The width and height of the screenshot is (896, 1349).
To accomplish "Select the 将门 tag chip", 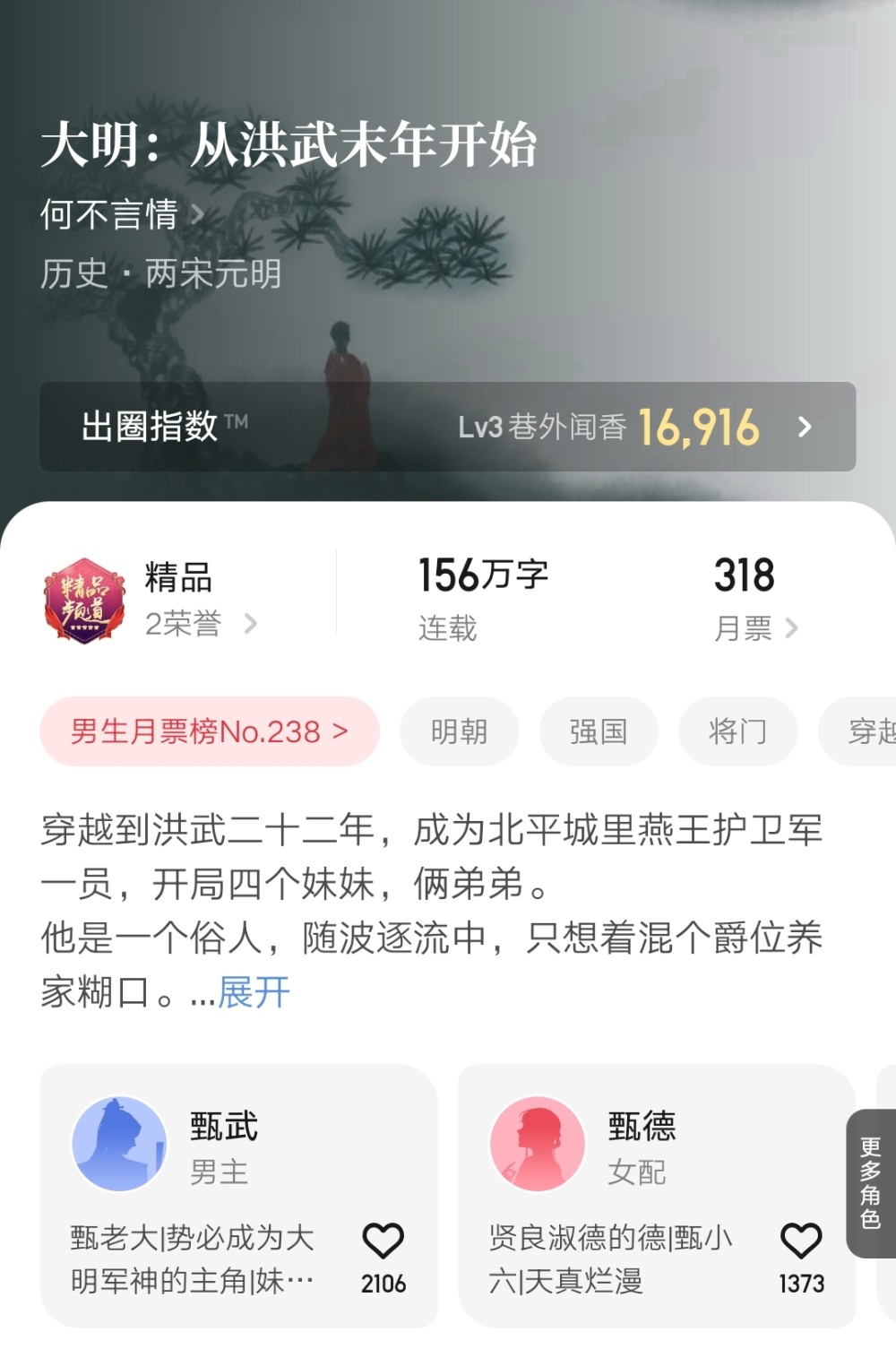I will (x=737, y=731).
